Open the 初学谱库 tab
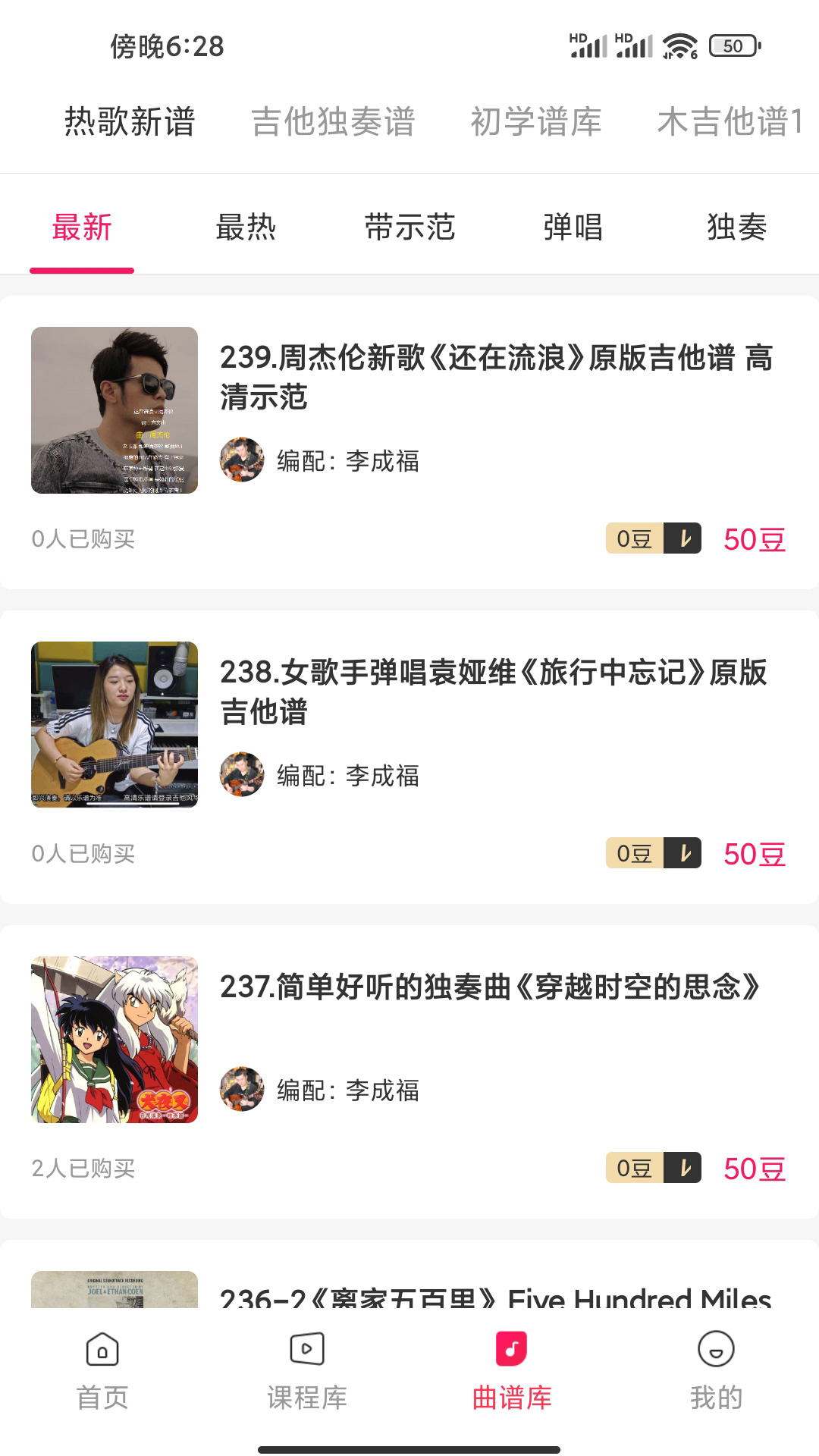 [x=536, y=123]
